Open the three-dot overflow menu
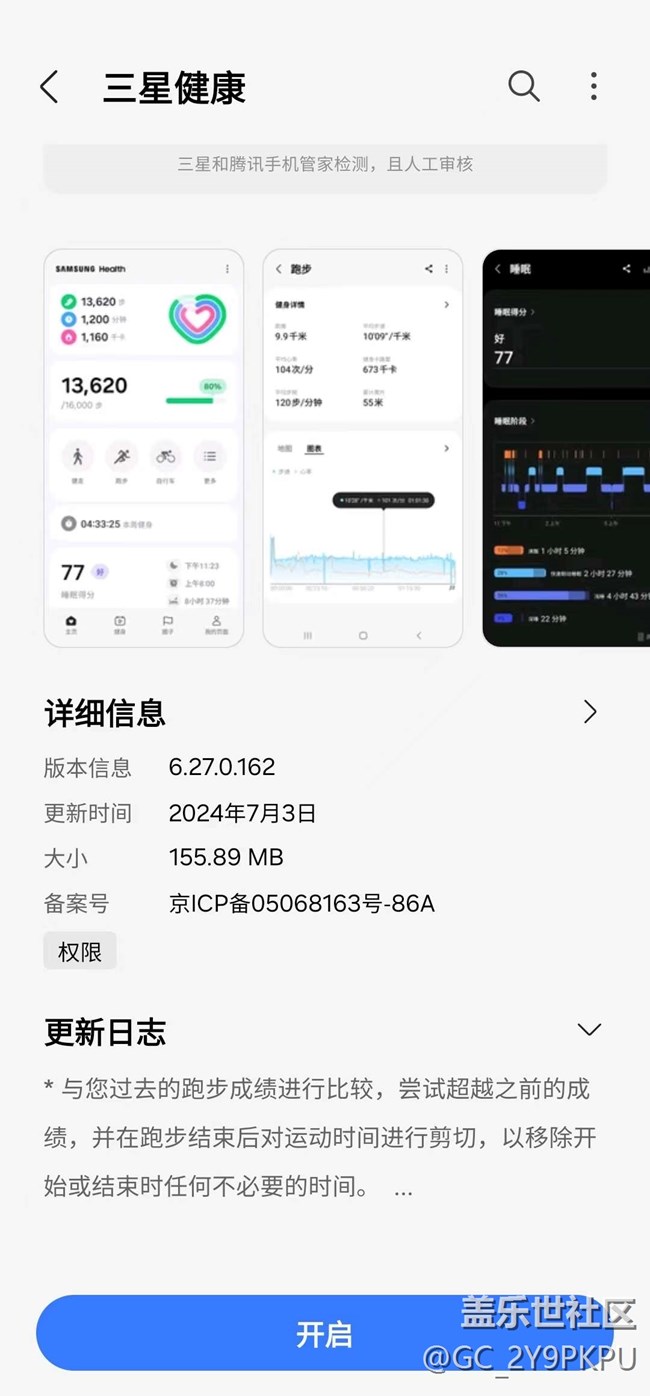 coord(593,87)
